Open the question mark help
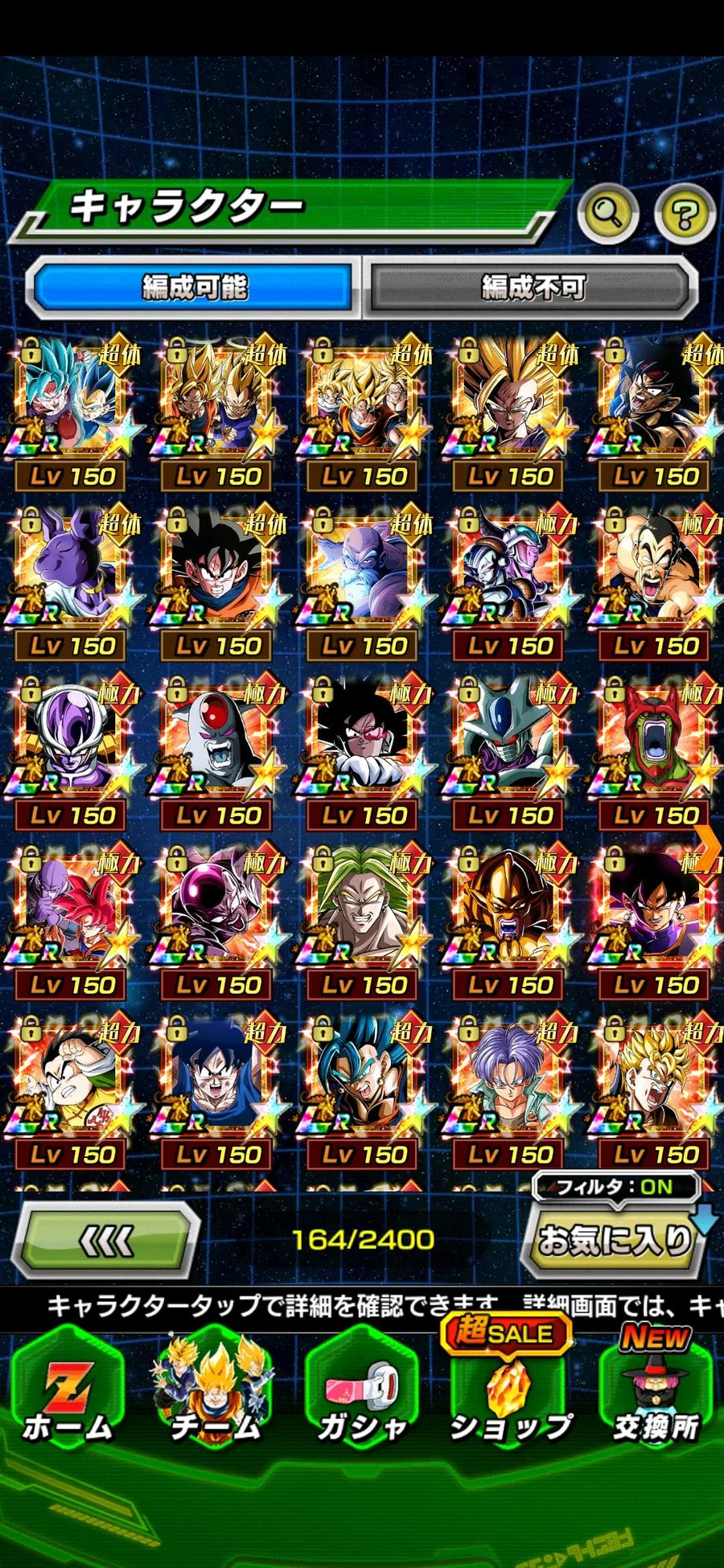The width and height of the screenshot is (724, 1568). click(684, 214)
